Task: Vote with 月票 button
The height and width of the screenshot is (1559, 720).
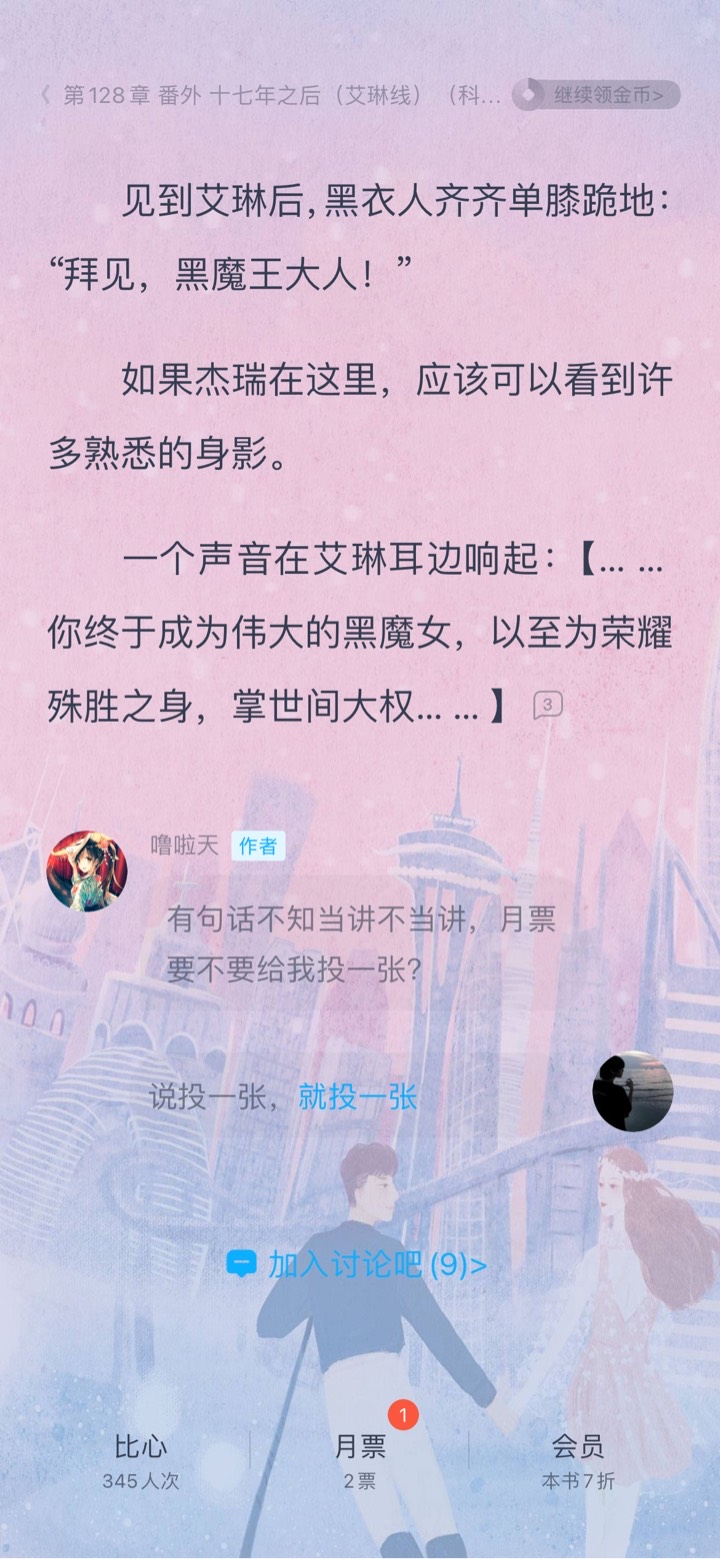Action: 360,1459
